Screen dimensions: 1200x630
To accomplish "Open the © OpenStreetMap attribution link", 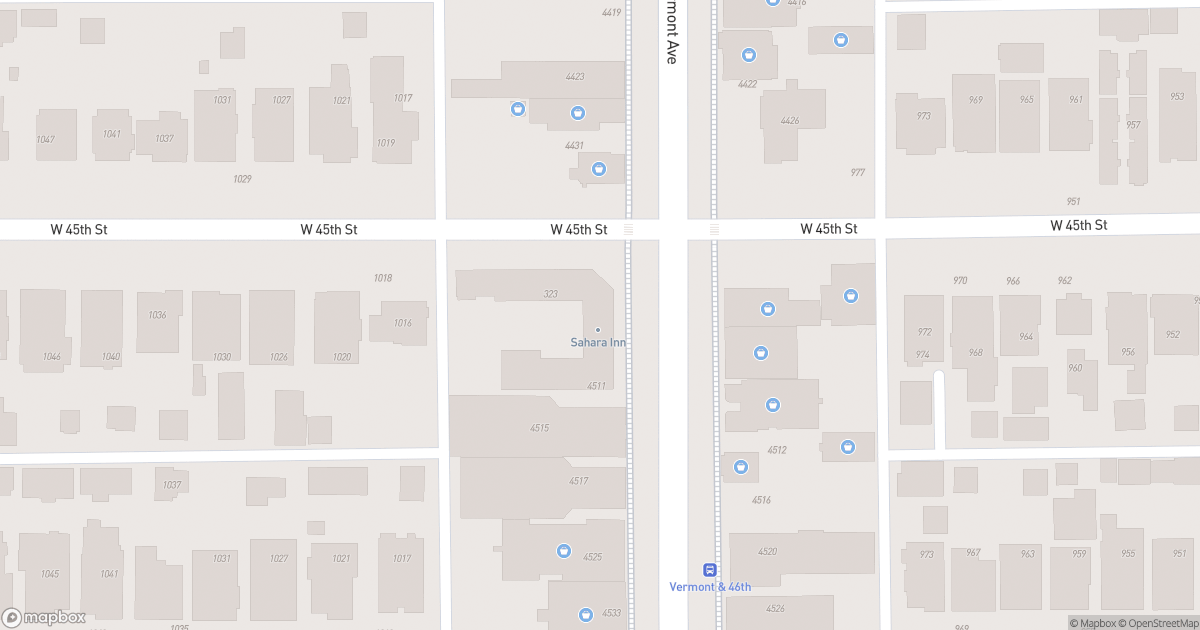I will [1156, 623].
